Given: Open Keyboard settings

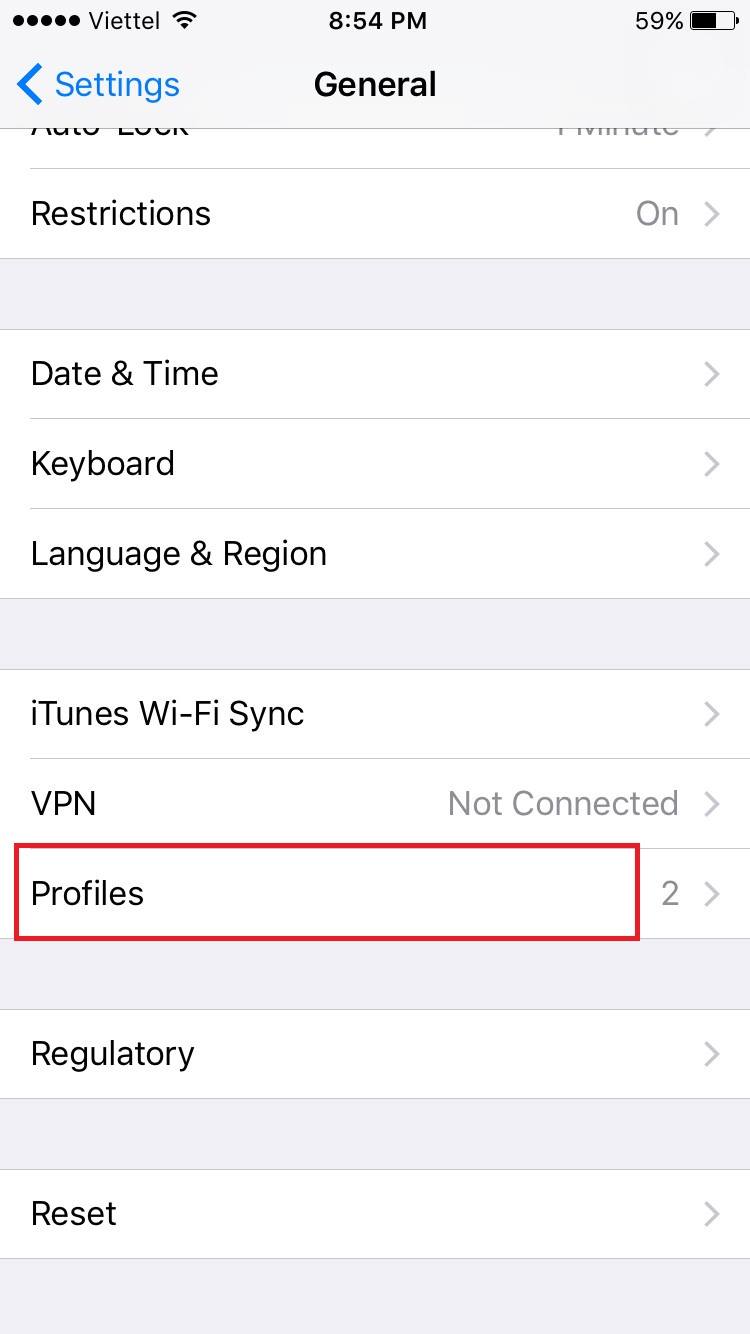Looking at the screenshot, I should click(x=375, y=464).
